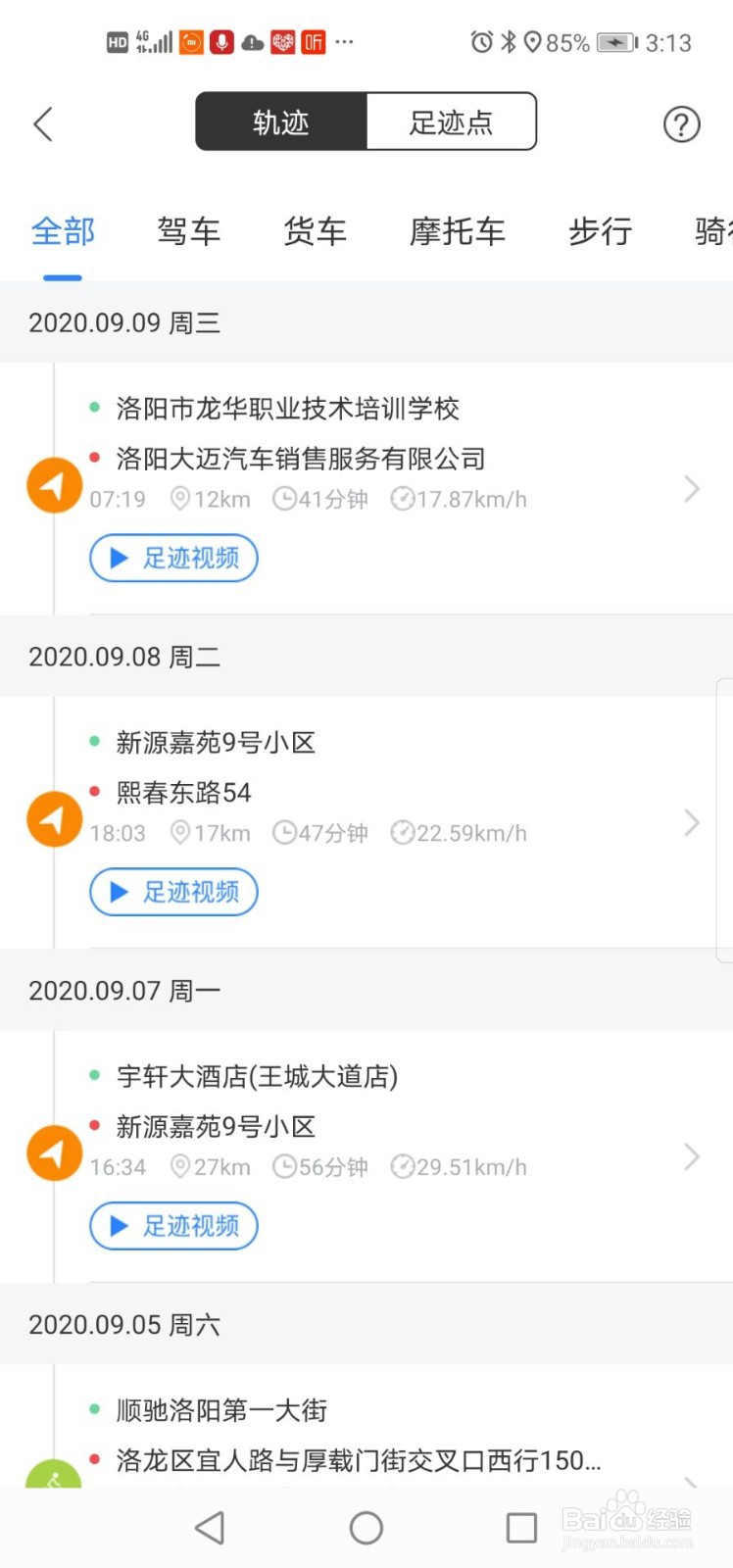Go back using the top-left arrow

pos(43,124)
